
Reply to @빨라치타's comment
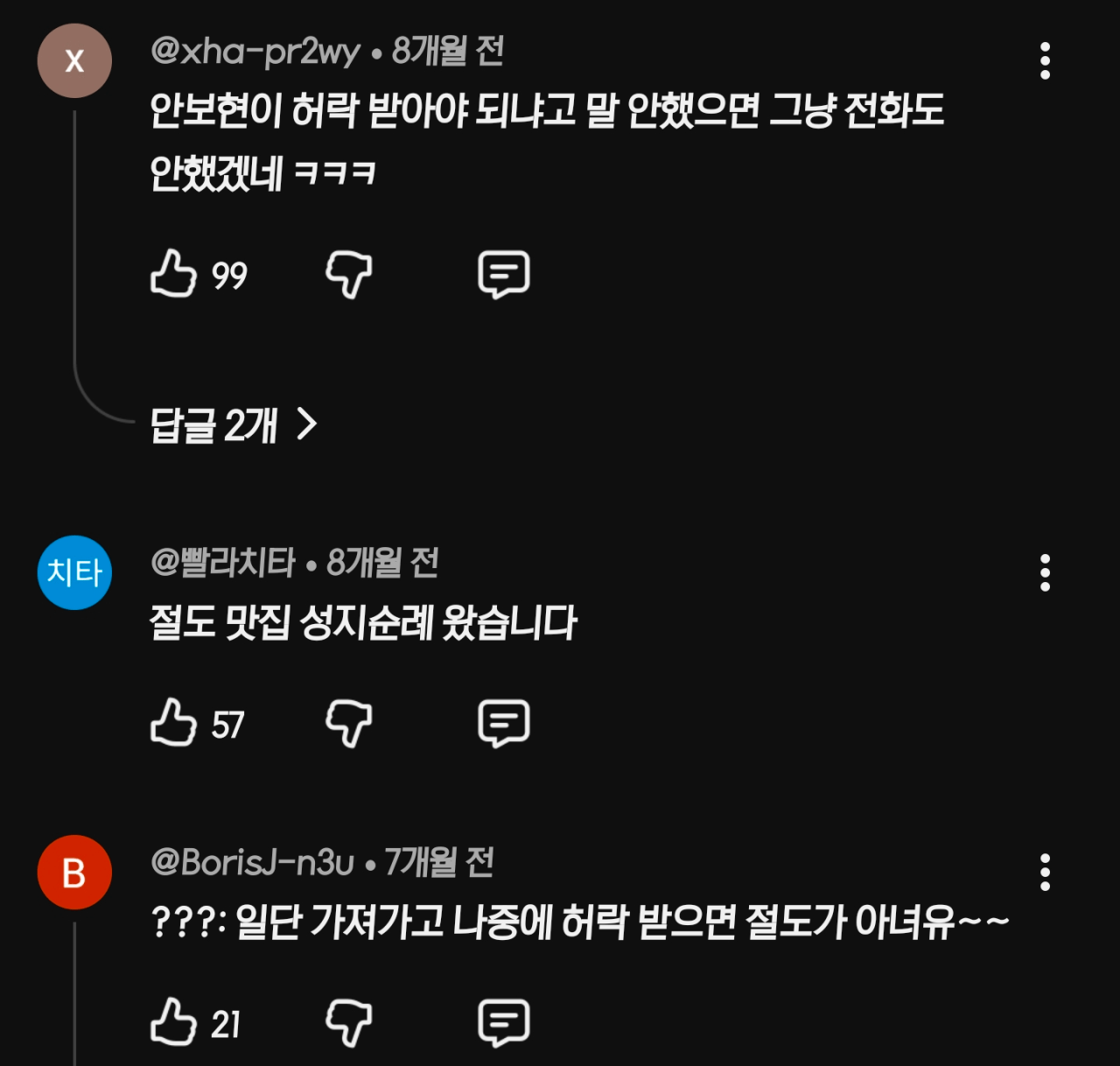[504, 723]
